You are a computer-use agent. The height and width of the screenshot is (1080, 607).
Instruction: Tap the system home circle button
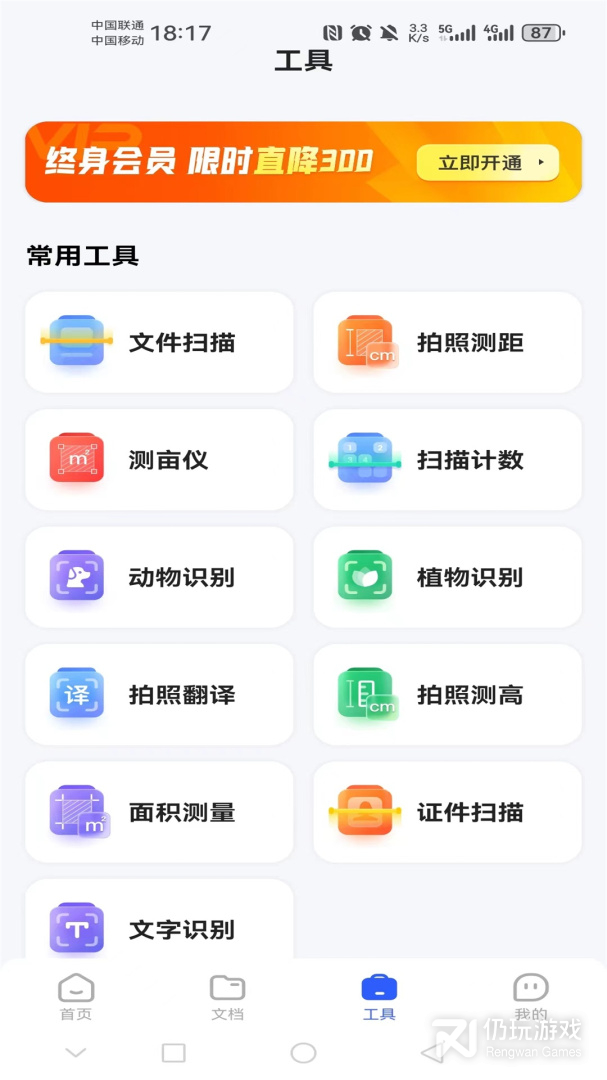click(x=303, y=1052)
